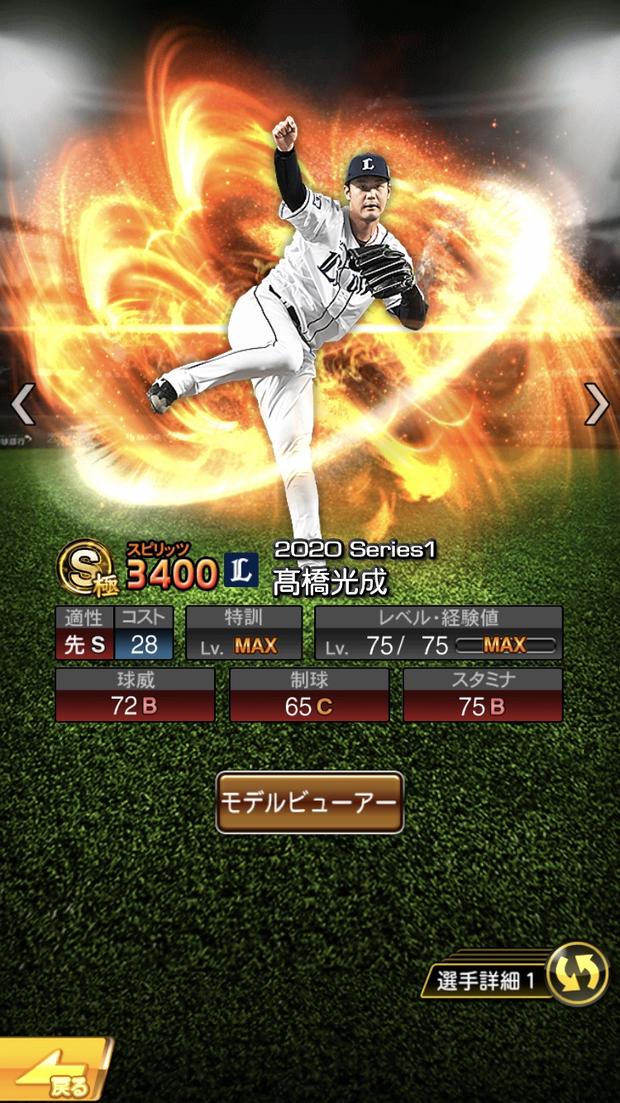The width and height of the screenshot is (620, 1103).
Task: Go to the previous player card
Action: [x=22, y=404]
